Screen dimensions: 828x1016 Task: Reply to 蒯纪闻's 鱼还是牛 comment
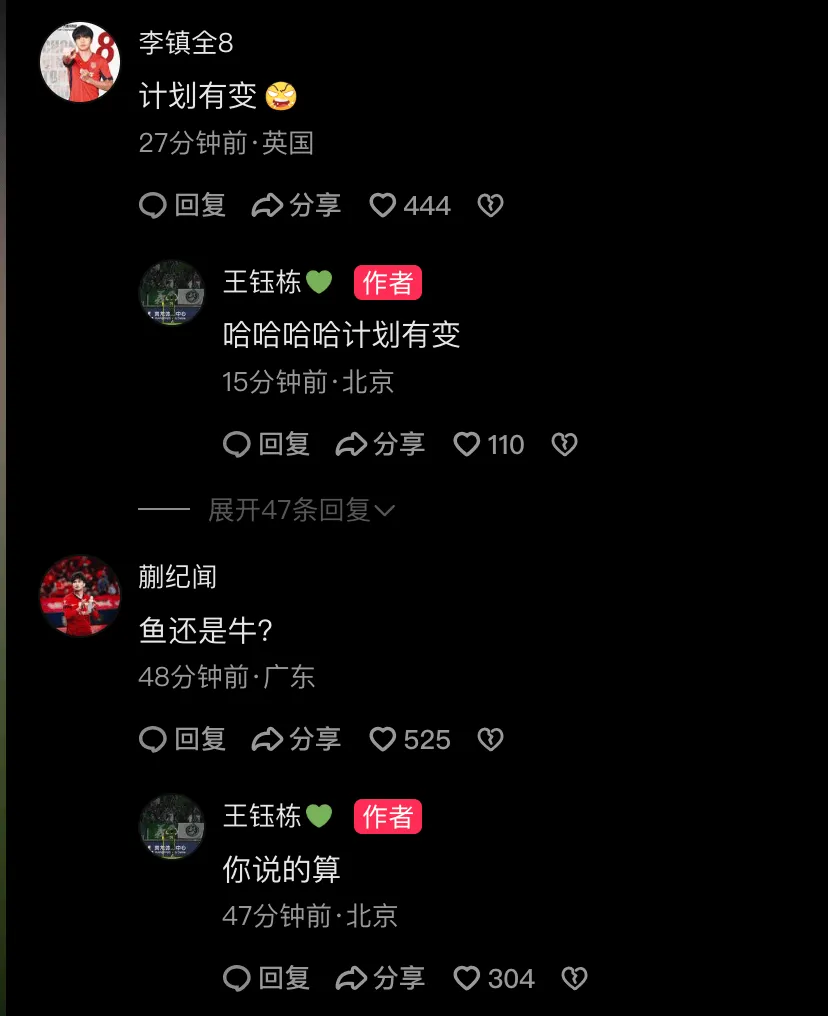coord(183,739)
